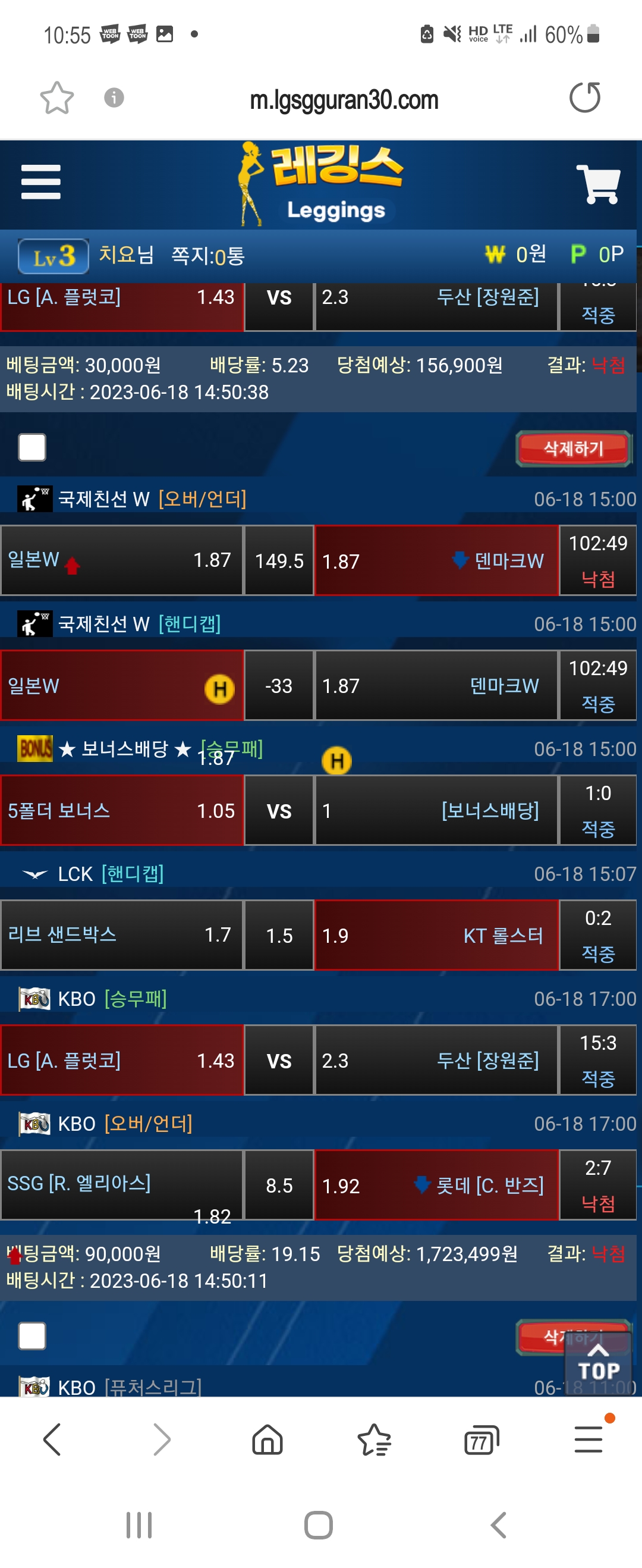View site info

click(114, 98)
